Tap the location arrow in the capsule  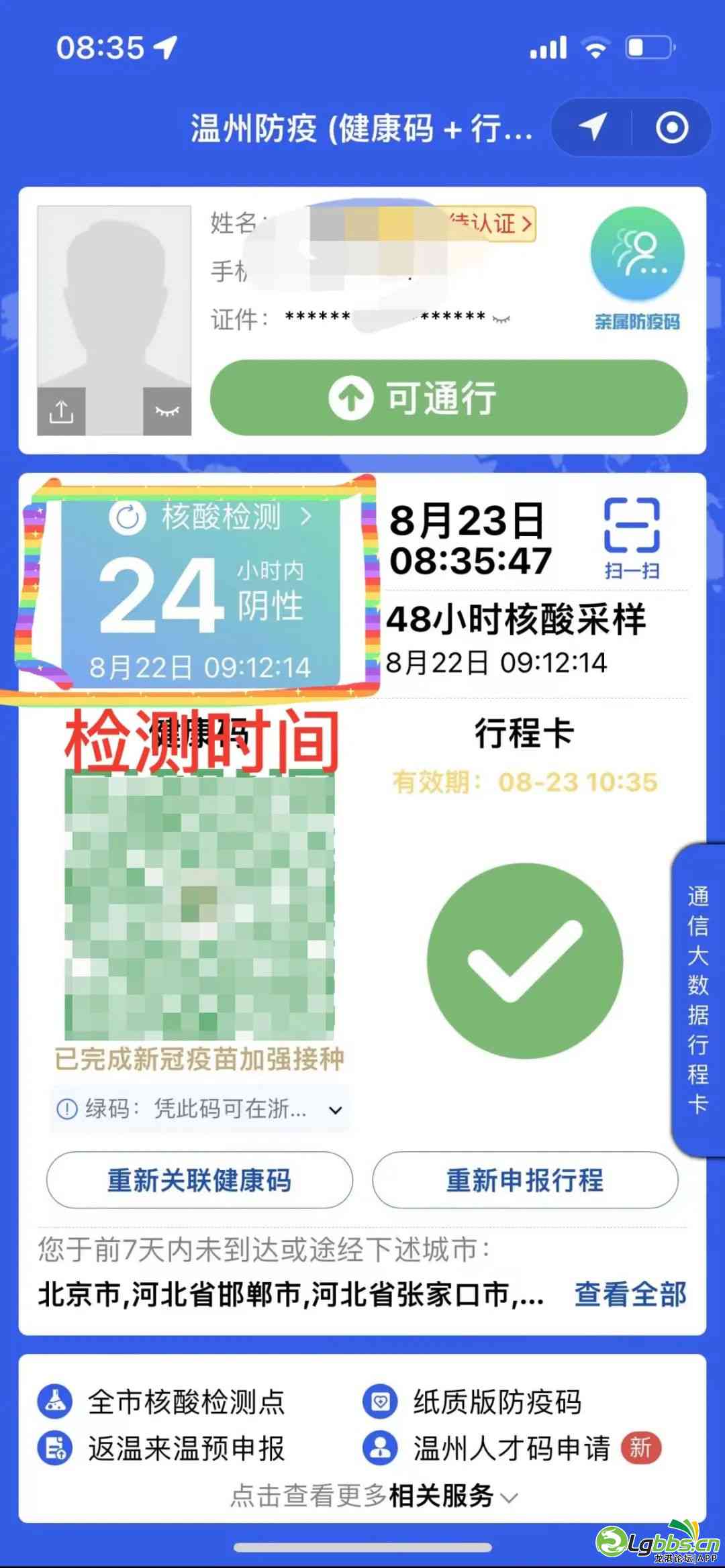click(x=593, y=127)
